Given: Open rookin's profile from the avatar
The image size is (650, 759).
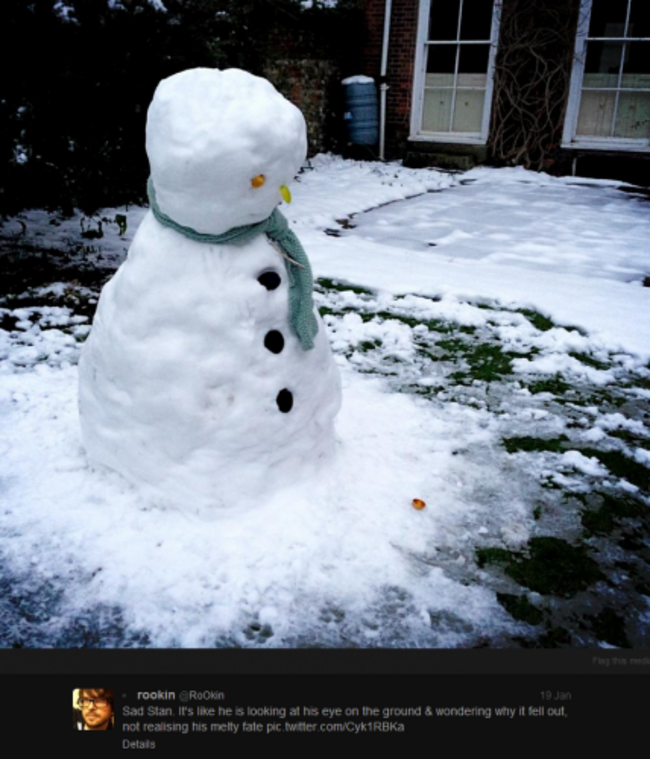Looking at the screenshot, I should click(92, 708).
